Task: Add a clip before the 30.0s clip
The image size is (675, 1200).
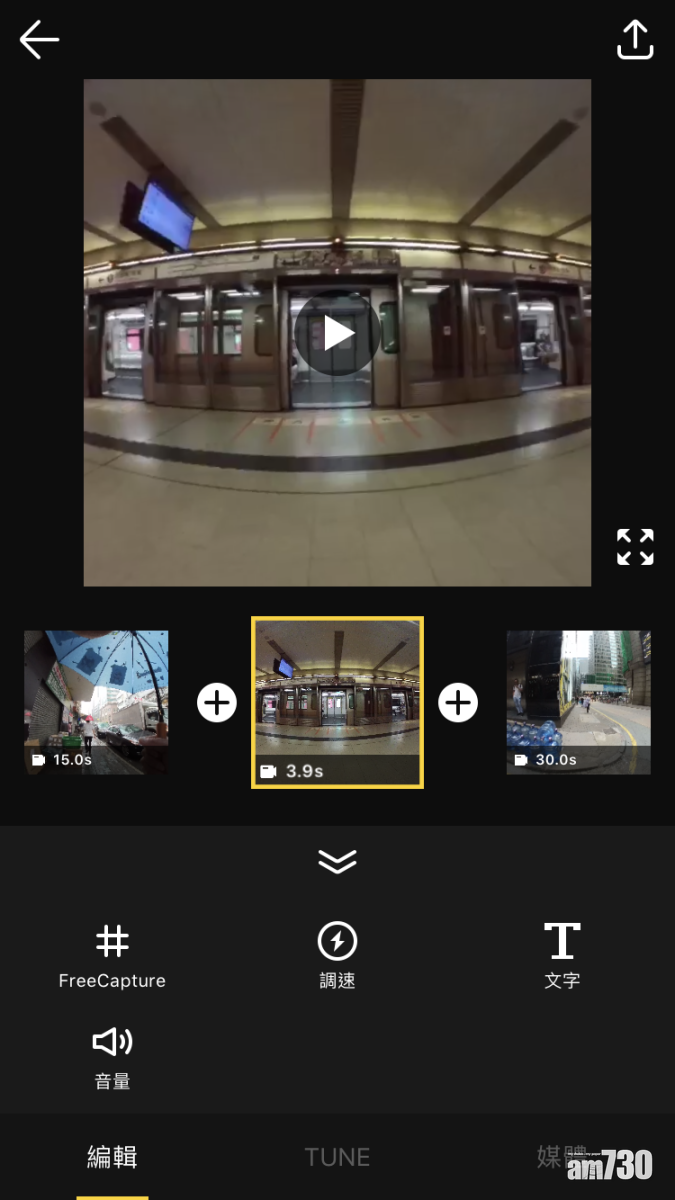Action: (x=458, y=703)
